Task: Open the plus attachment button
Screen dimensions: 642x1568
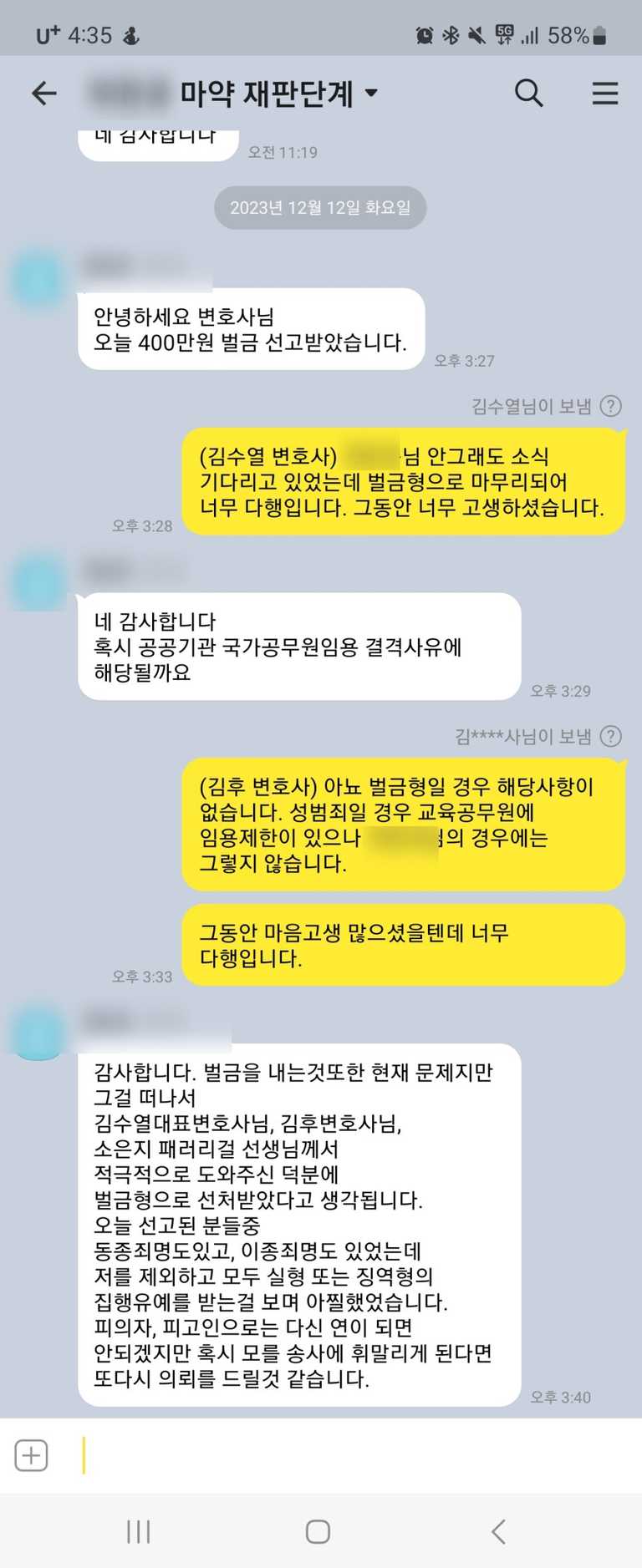Action: click(32, 1455)
